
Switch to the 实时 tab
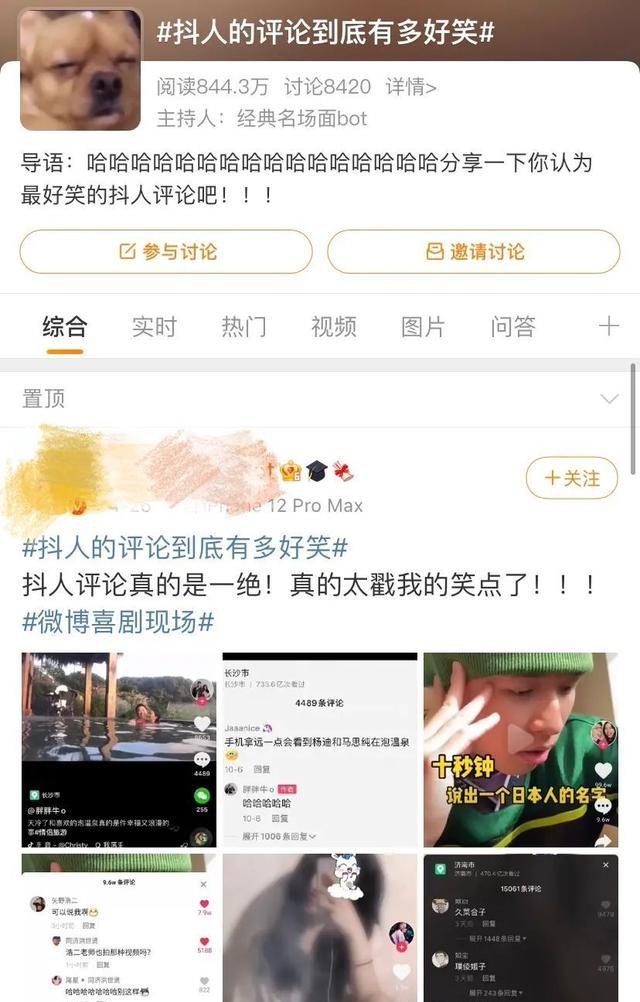tap(154, 326)
